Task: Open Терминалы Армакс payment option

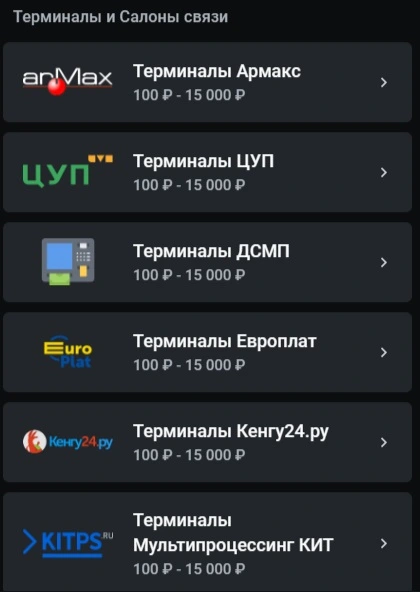Action: click(207, 82)
